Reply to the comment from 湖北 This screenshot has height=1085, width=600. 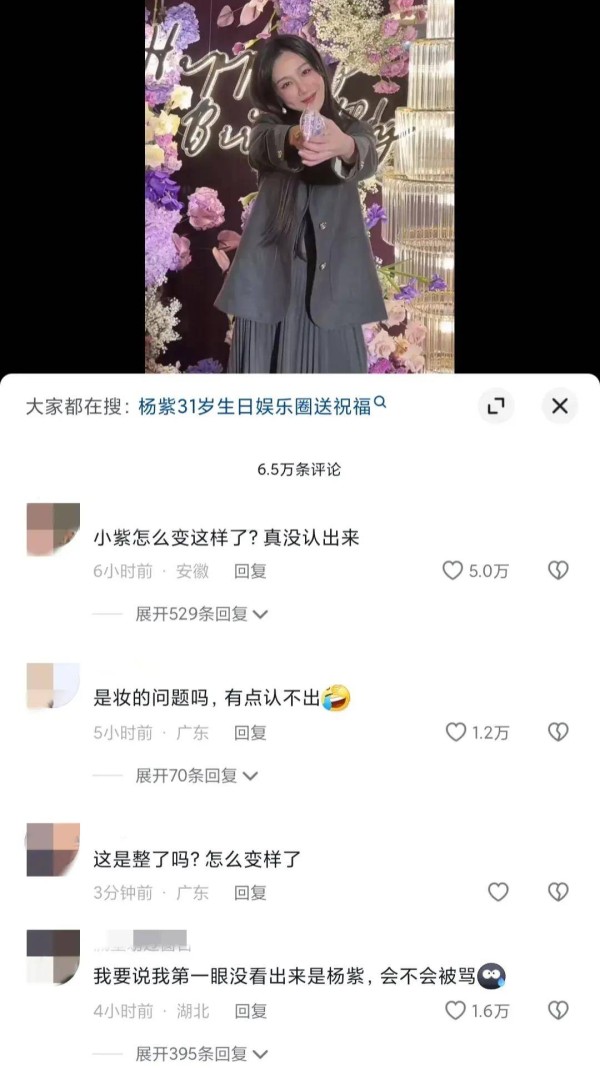click(250, 1012)
